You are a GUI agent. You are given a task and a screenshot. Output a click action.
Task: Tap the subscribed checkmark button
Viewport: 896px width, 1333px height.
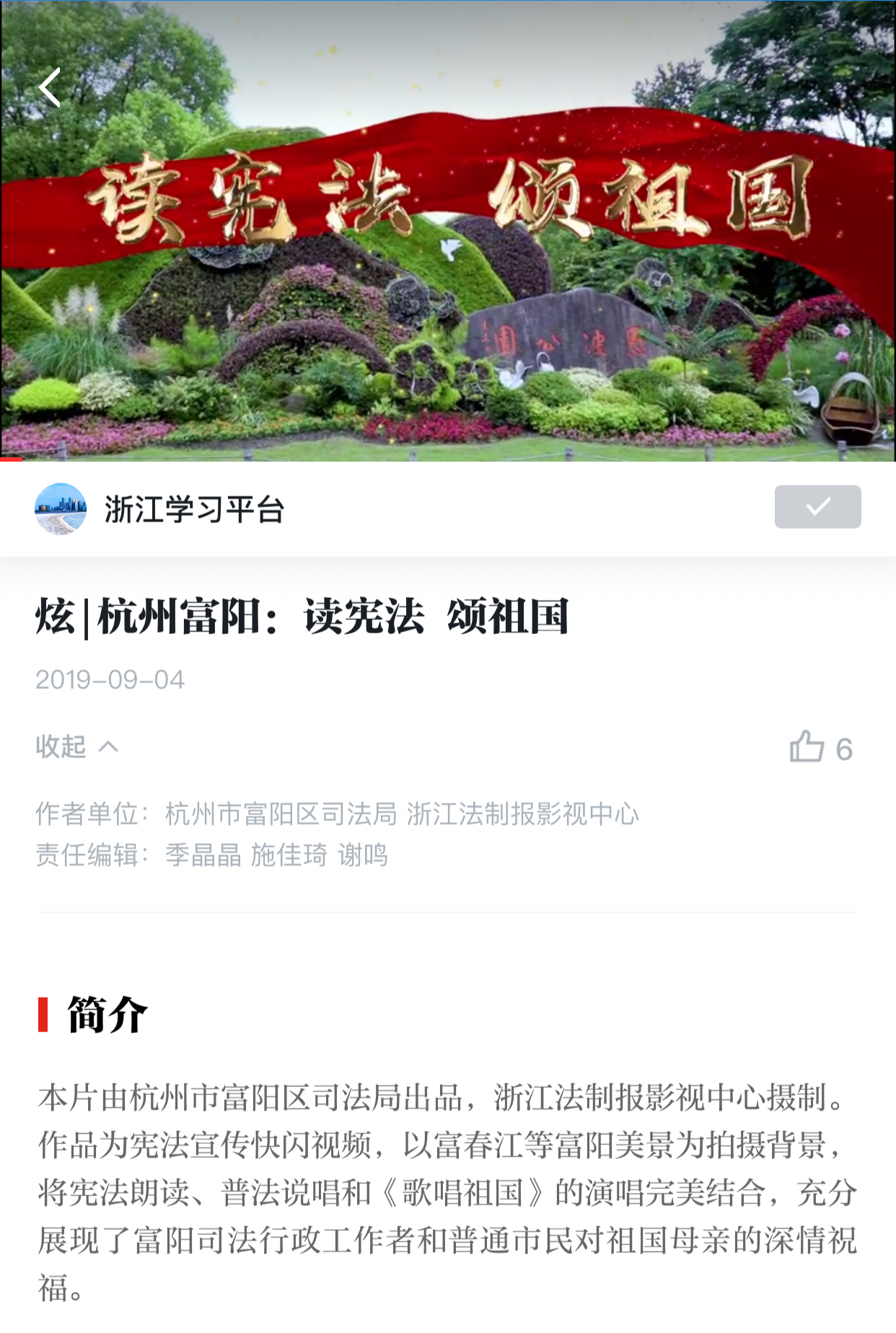point(817,507)
